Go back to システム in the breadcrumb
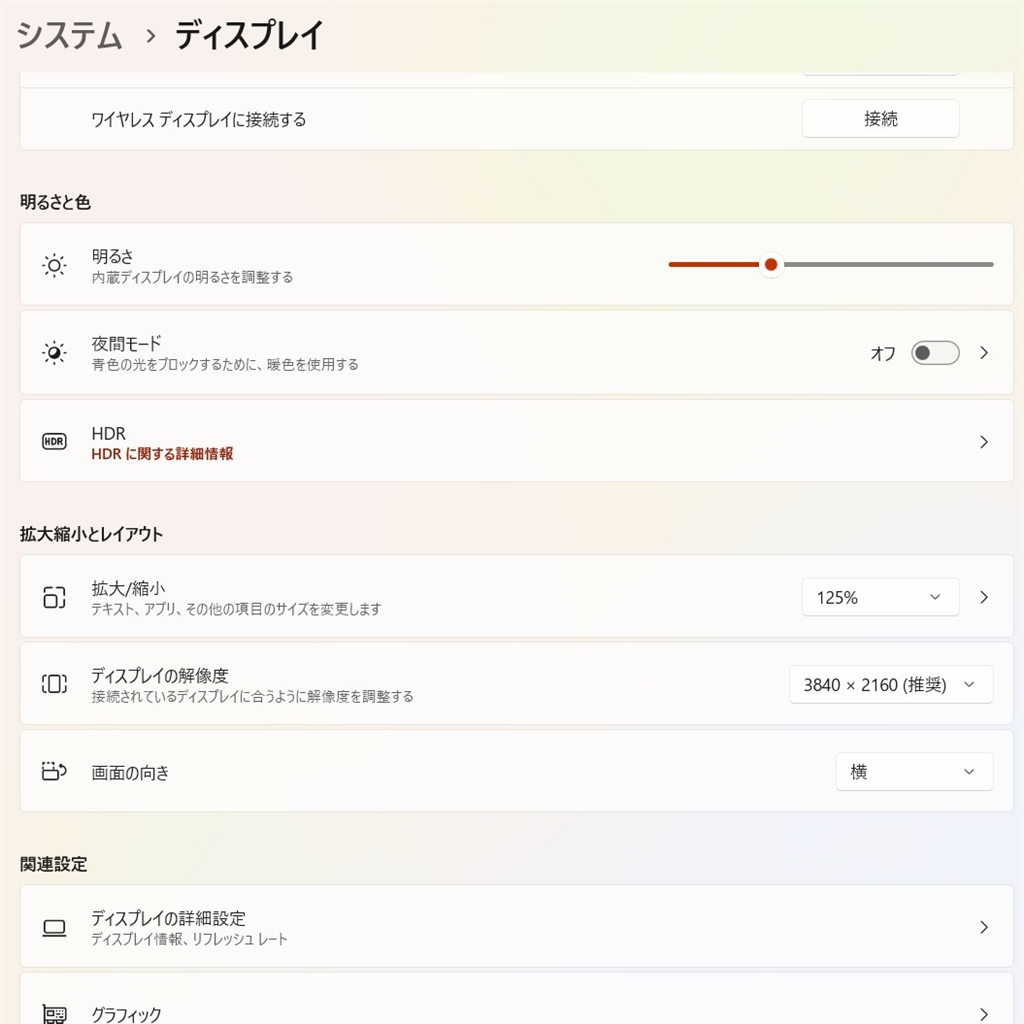The image size is (1024, 1024). tap(70, 36)
